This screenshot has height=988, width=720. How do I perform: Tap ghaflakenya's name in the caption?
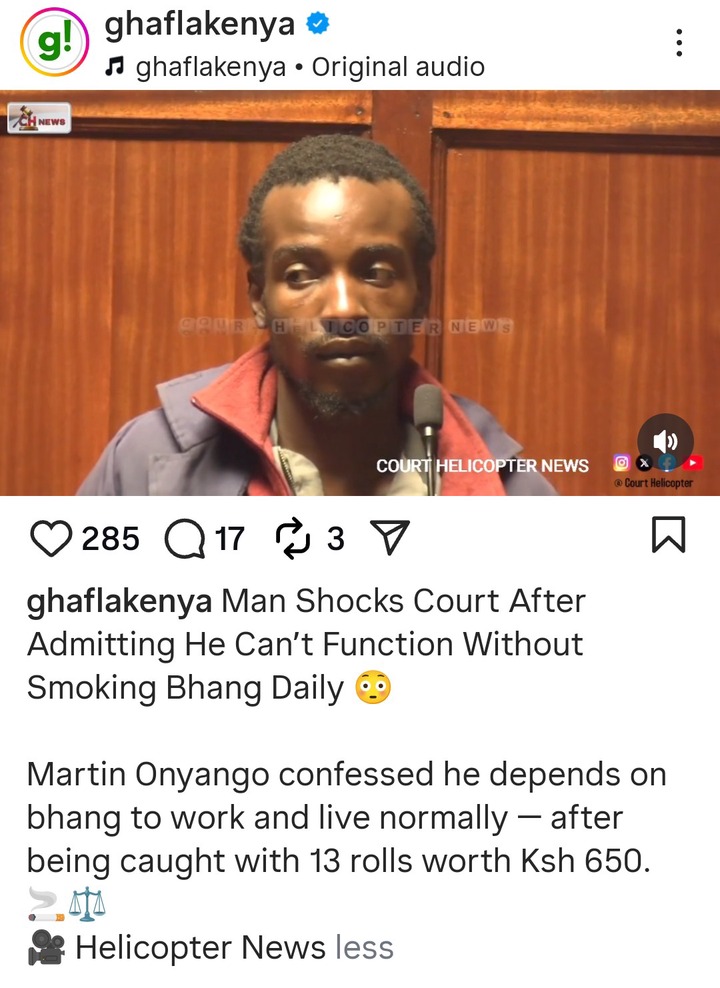pyautogui.click(x=119, y=602)
